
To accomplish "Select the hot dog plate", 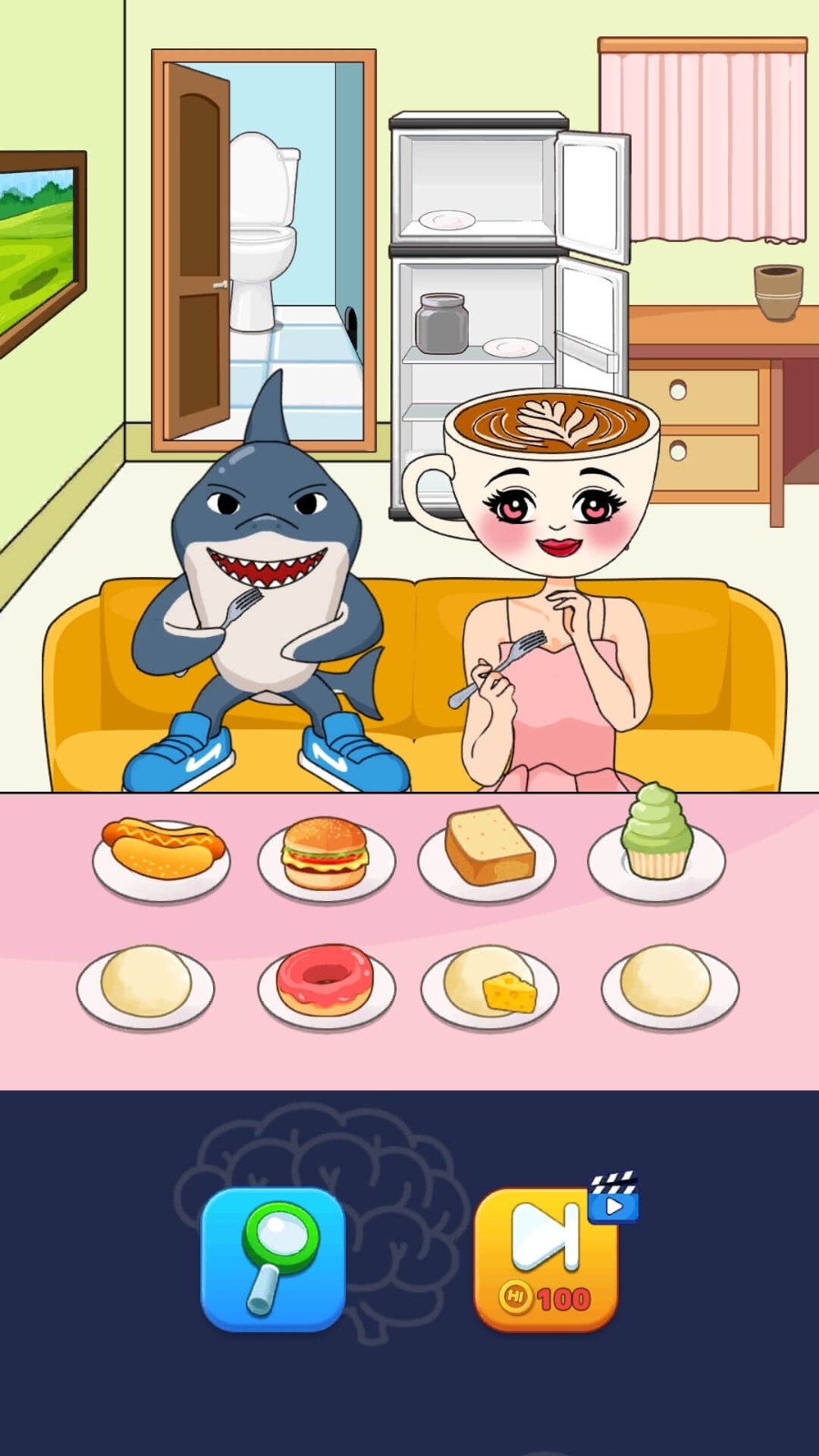I will pos(162,856).
